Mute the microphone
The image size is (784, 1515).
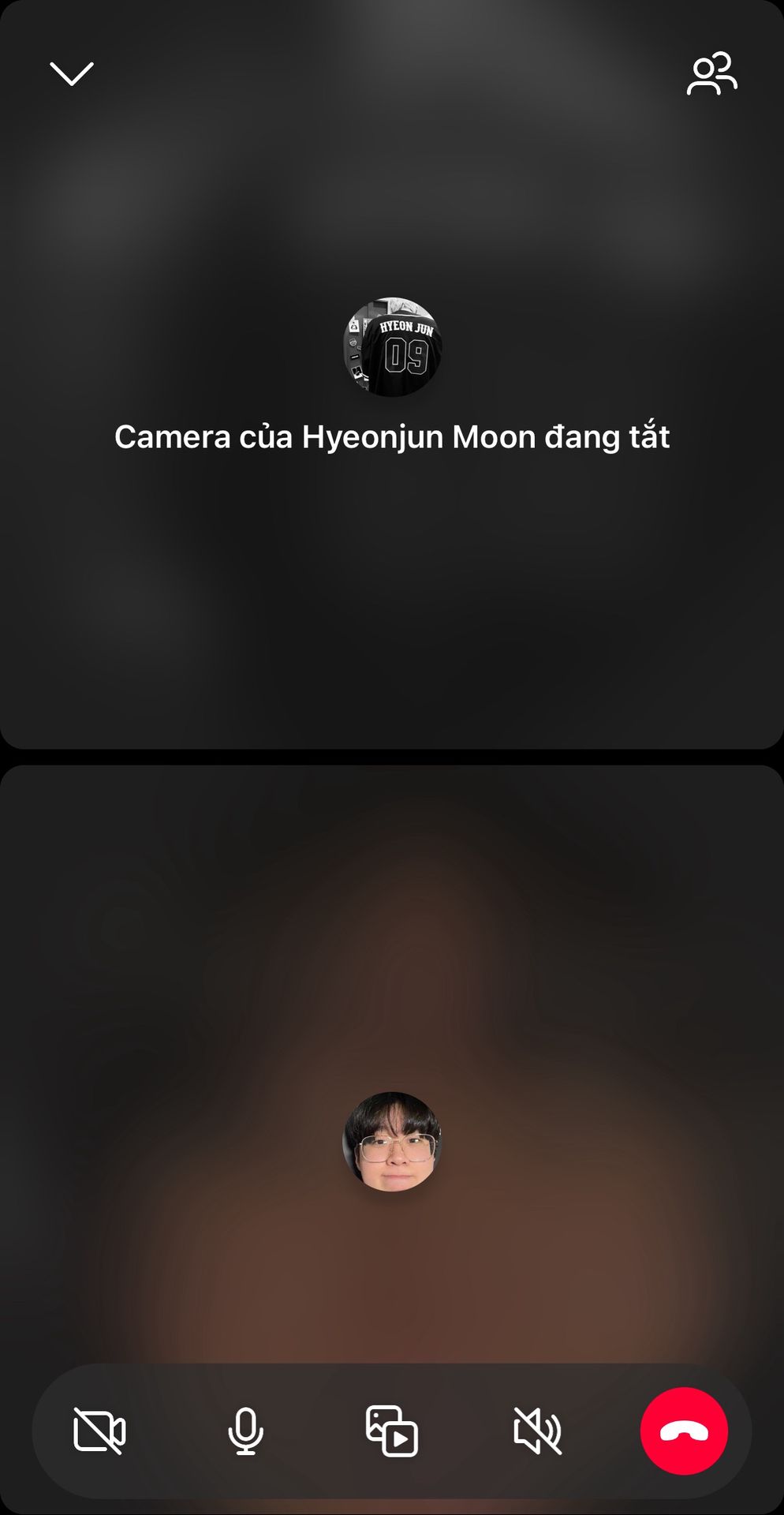click(x=245, y=1430)
